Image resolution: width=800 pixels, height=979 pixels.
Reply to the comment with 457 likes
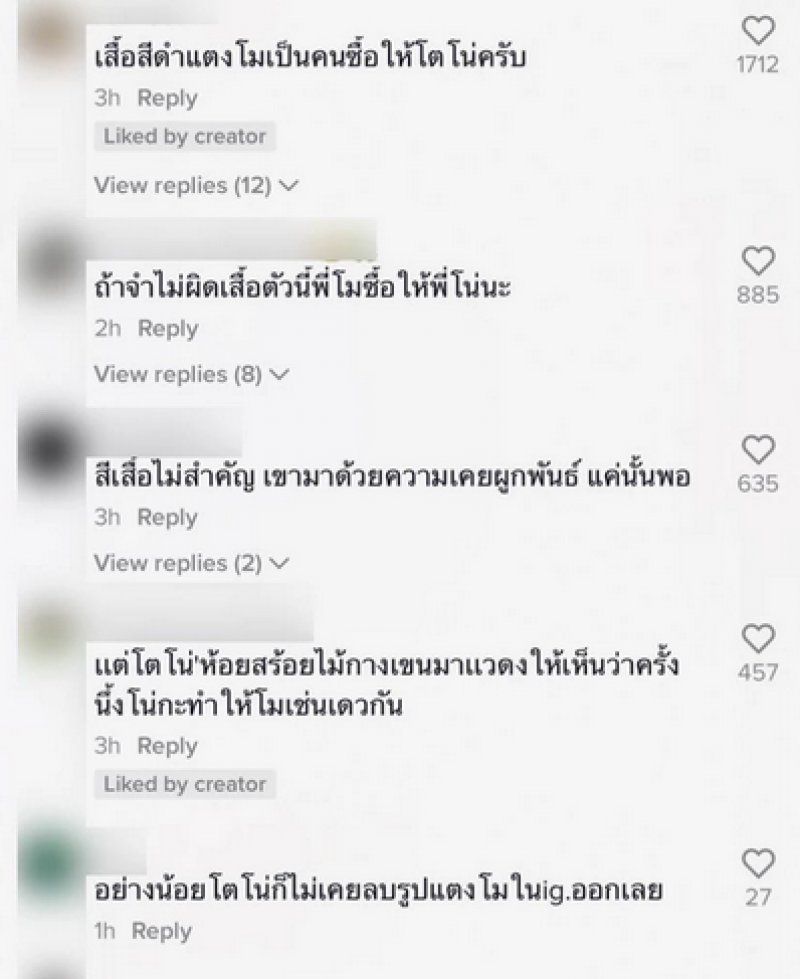tap(167, 747)
